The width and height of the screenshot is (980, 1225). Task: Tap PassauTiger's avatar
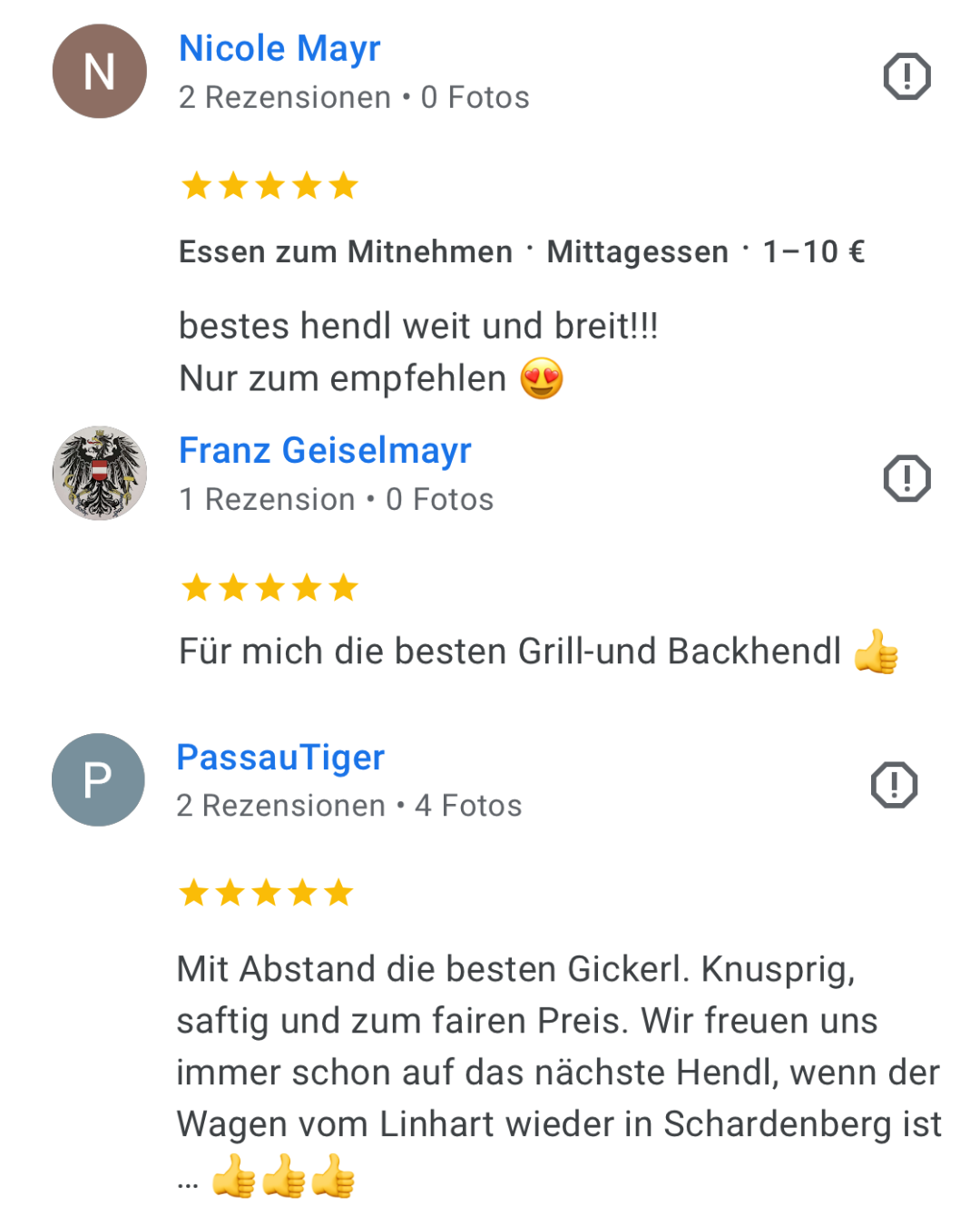point(98,779)
